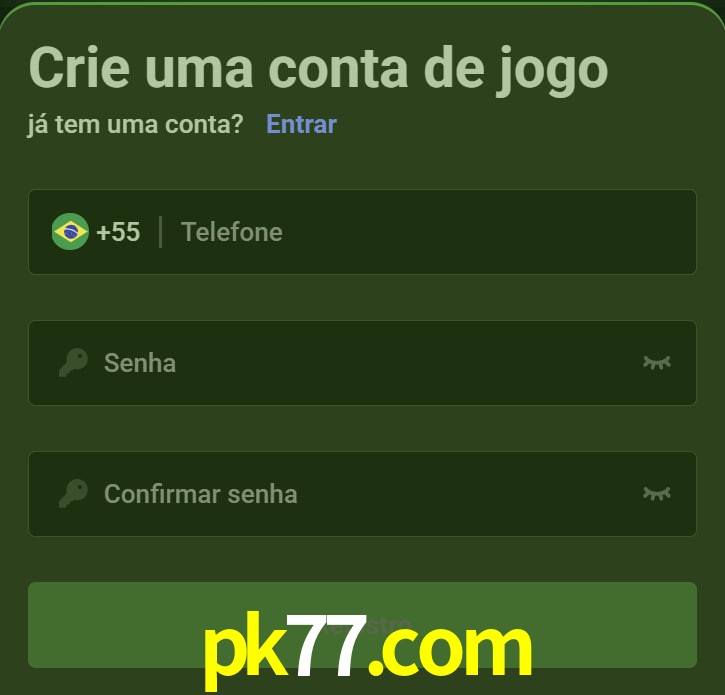Focus the Confirmar senha field
This screenshot has height=695, width=725.
360,493
